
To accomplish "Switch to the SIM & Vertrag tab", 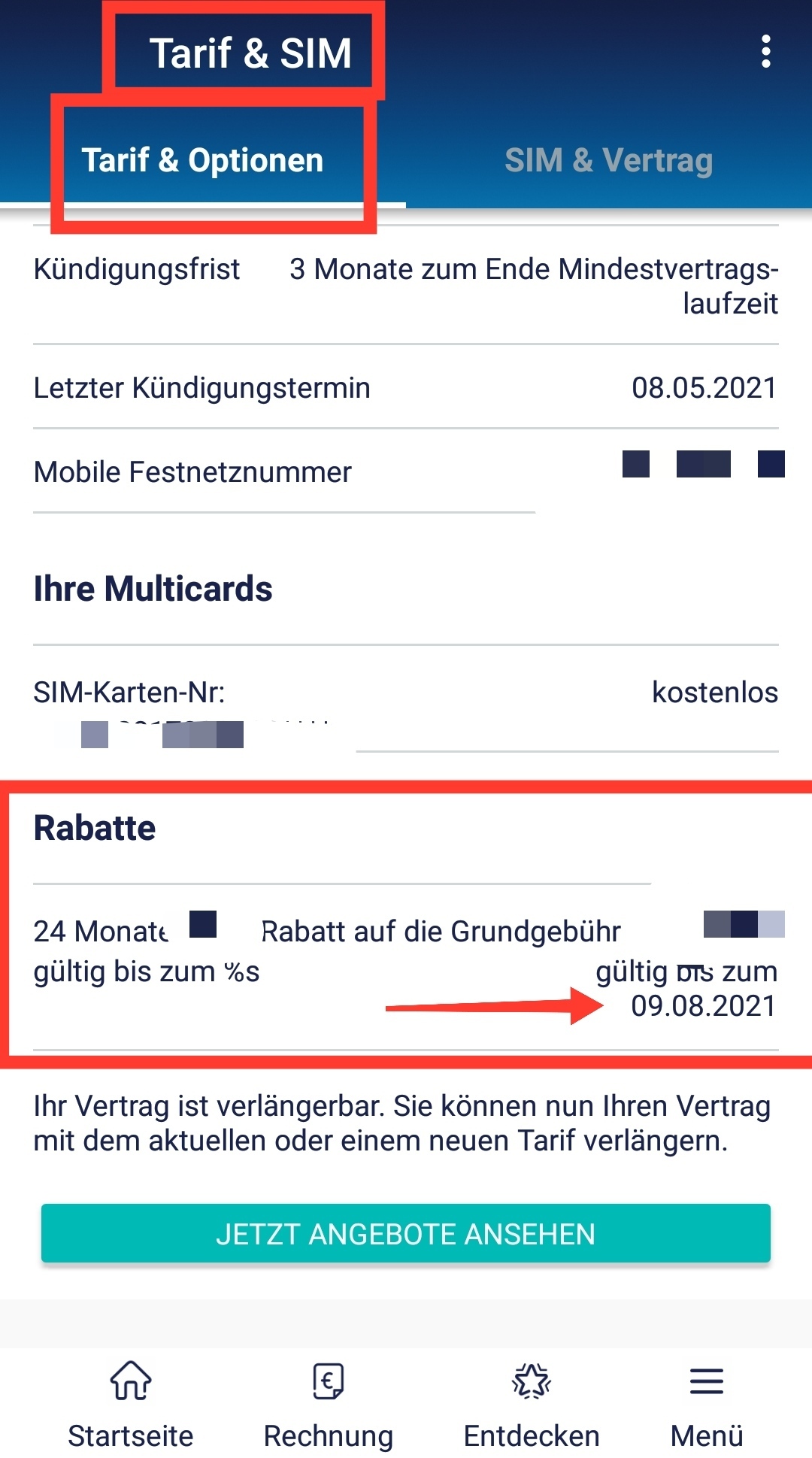I will [608, 160].
